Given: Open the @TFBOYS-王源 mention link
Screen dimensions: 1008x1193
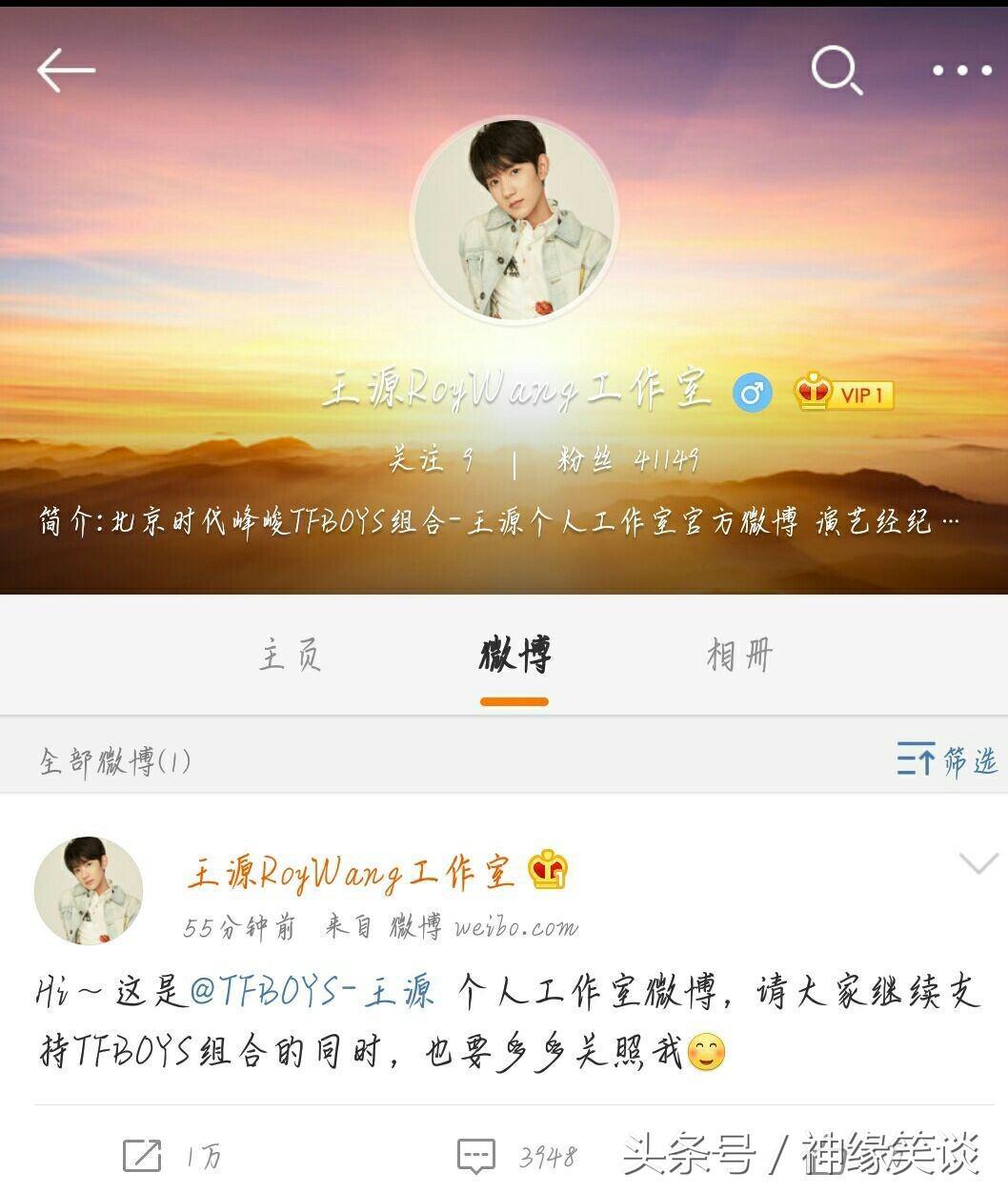Looking at the screenshot, I should coord(312,992).
